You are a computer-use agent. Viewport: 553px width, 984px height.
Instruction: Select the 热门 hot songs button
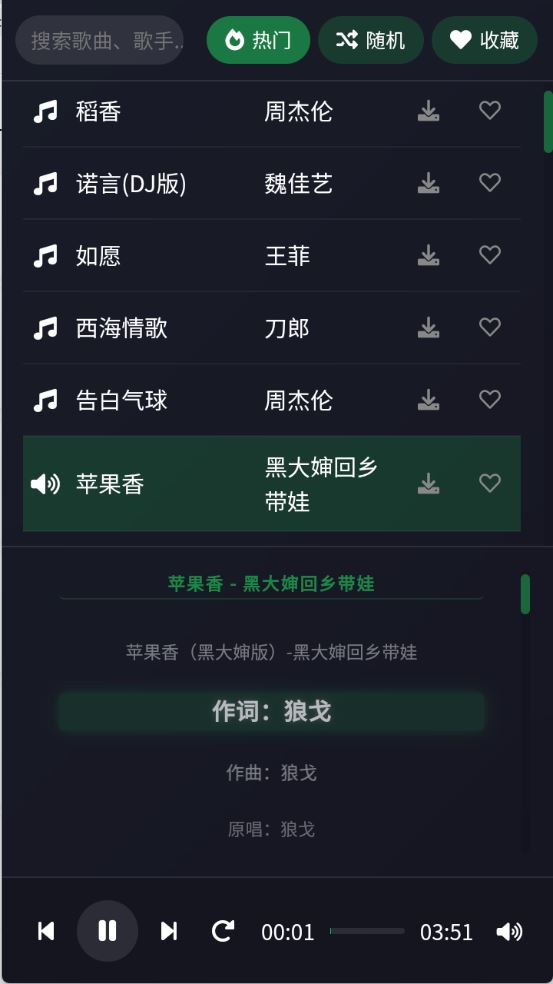[258, 40]
